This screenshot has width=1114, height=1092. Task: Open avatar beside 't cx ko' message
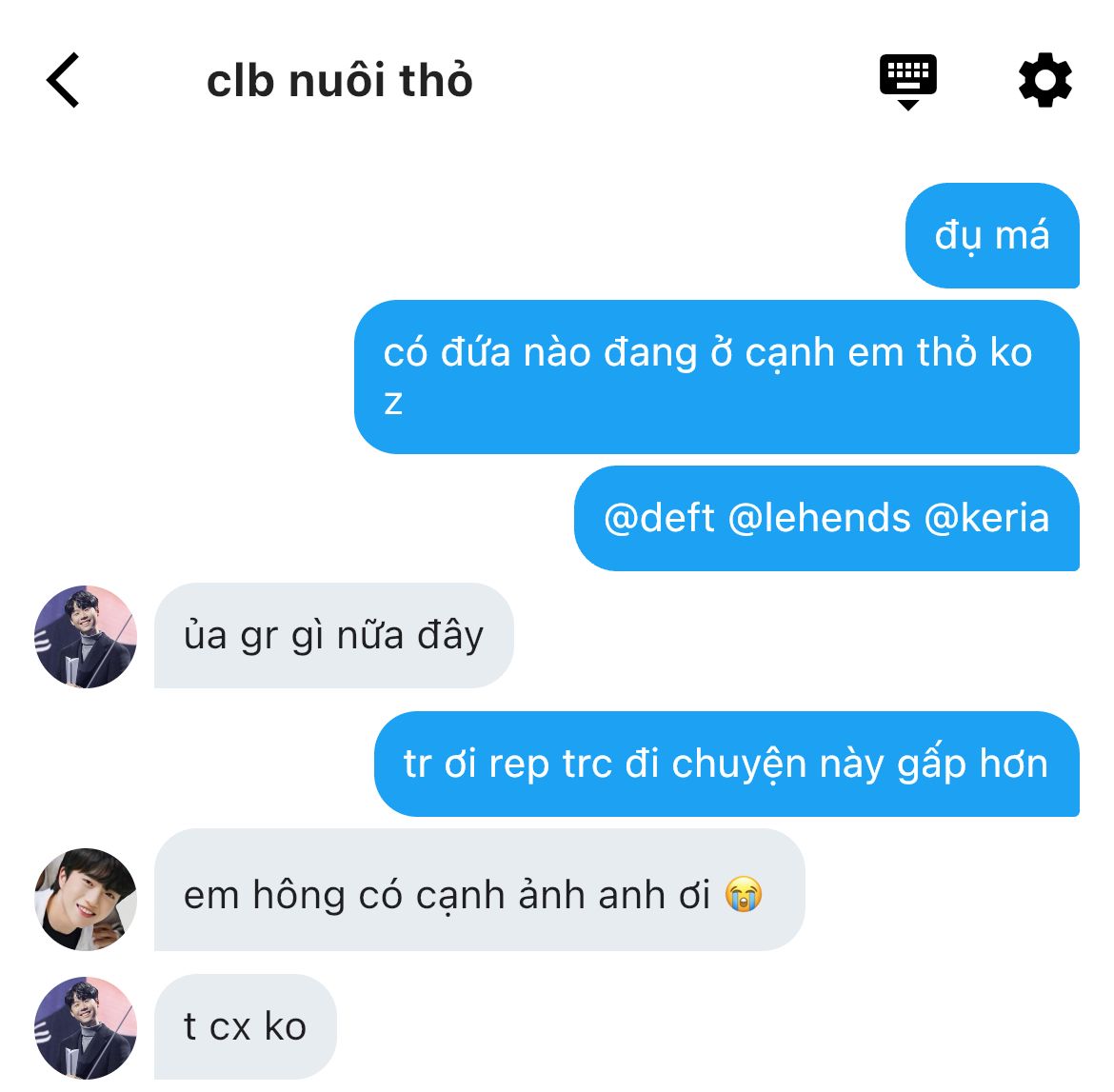tap(86, 1028)
